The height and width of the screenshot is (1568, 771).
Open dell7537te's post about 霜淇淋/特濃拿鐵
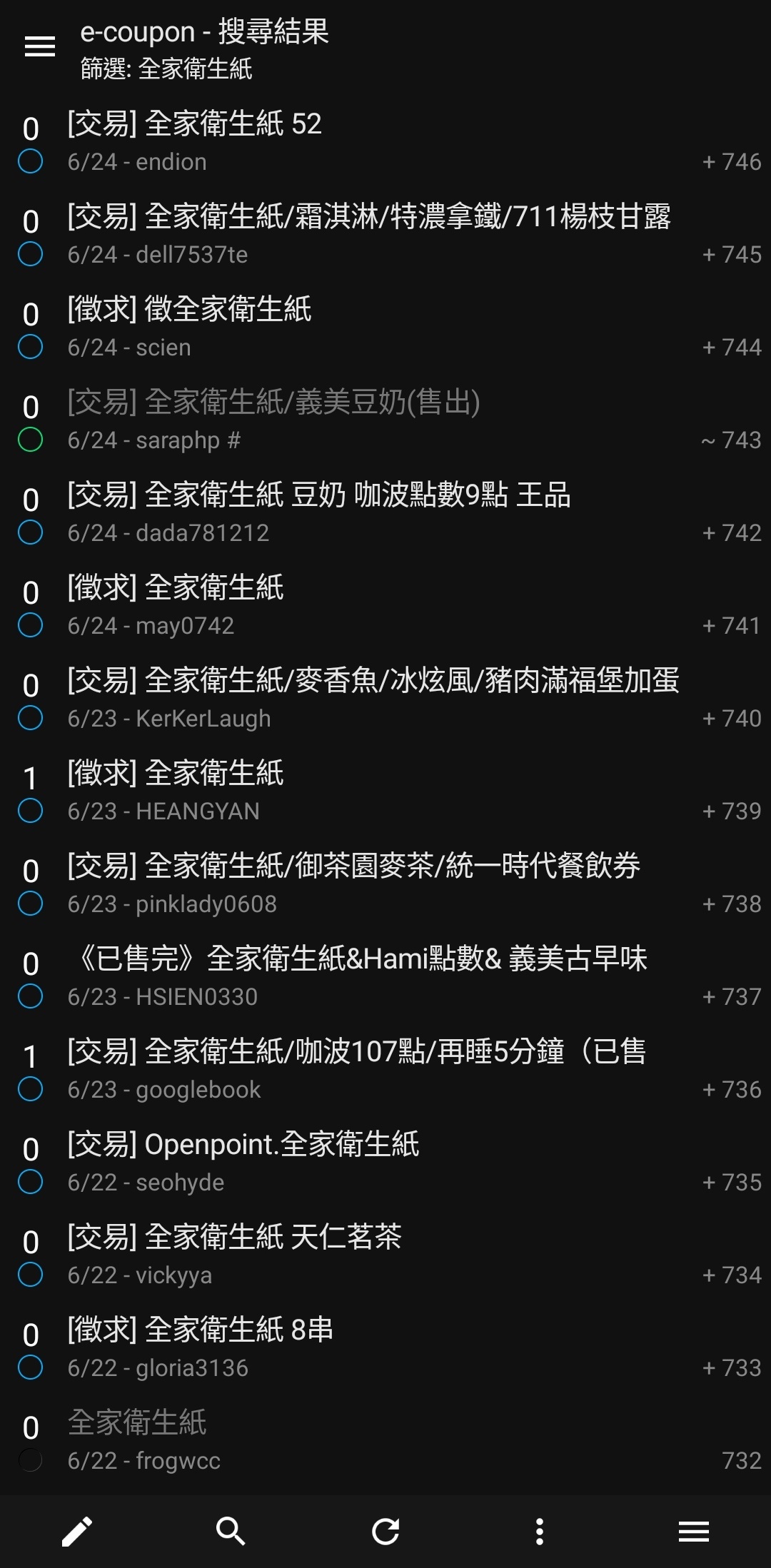click(x=385, y=236)
